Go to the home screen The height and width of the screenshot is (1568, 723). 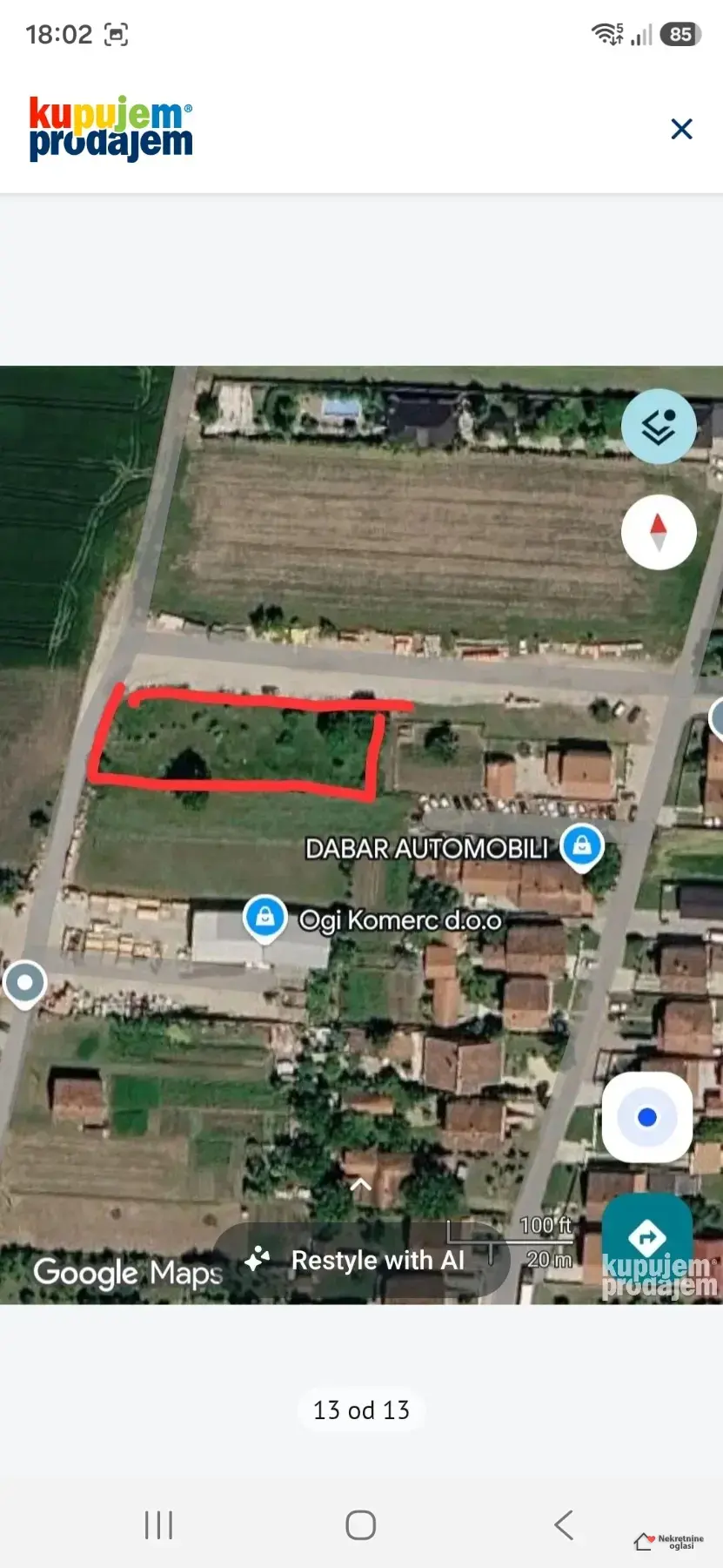coord(361,1524)
